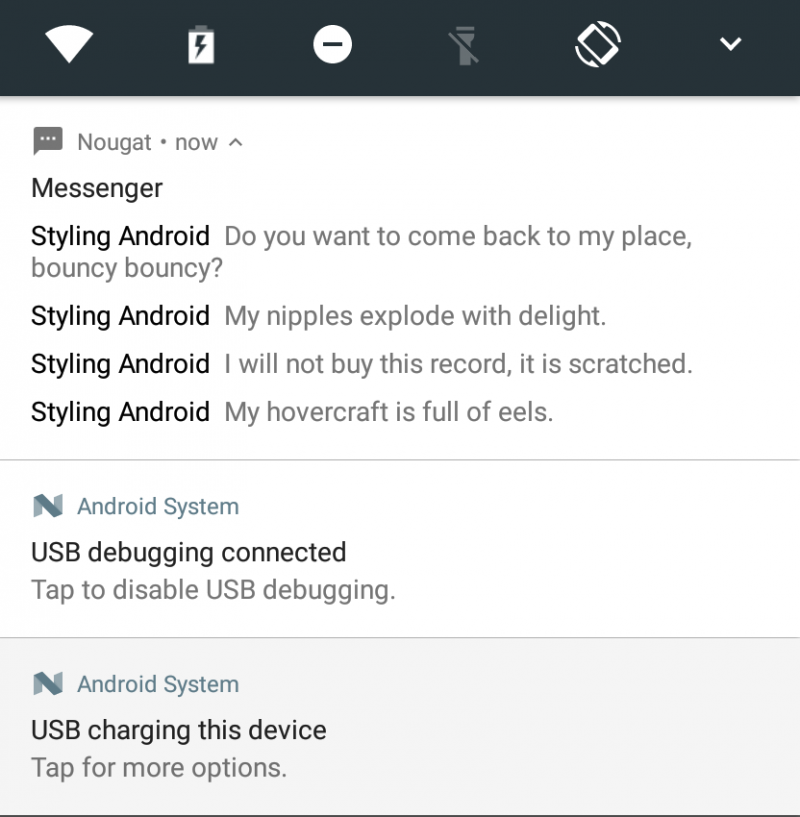Open the Nougat app name label
Viewport: 800px width, 817px height.
tap(112, 141)
